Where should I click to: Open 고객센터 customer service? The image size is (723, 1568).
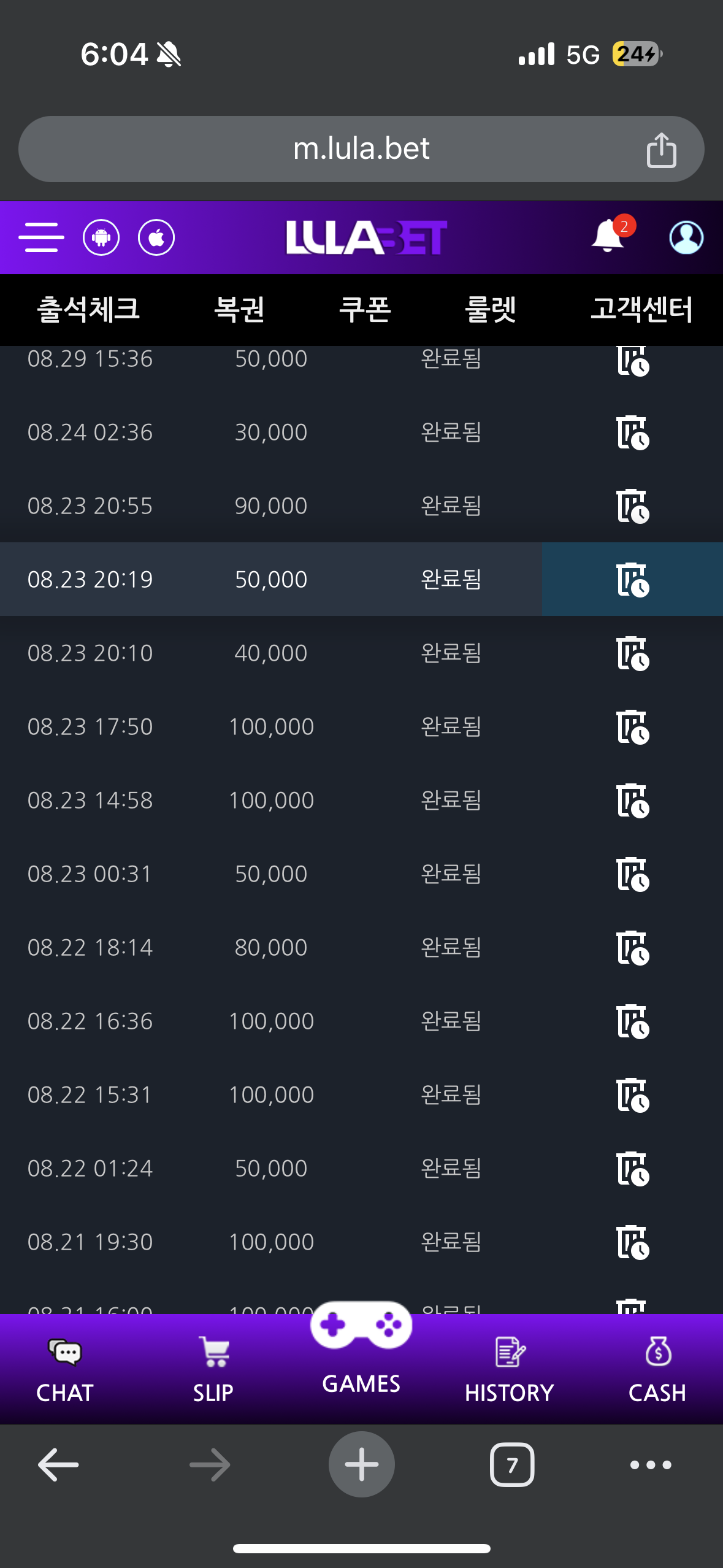[641, 309]
